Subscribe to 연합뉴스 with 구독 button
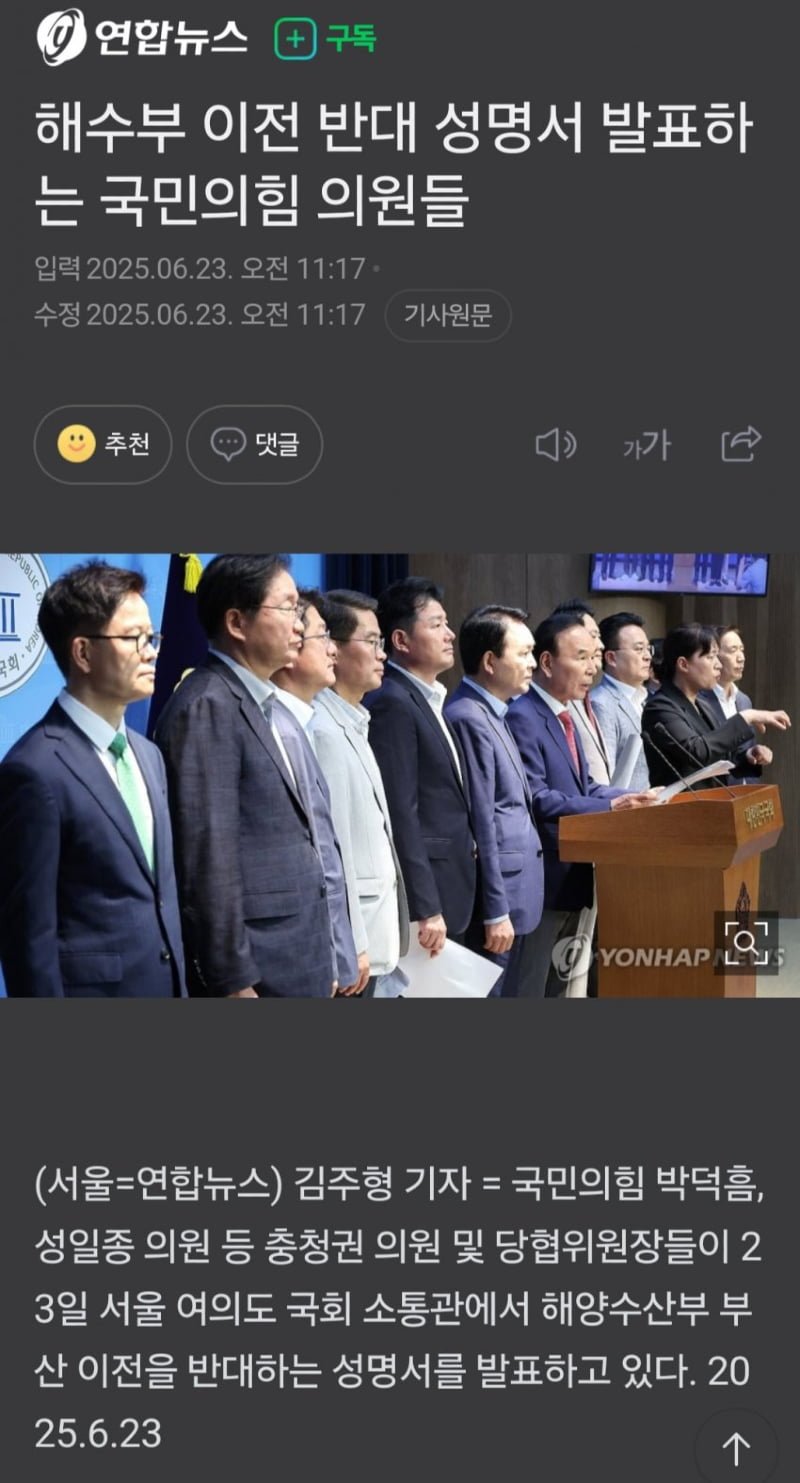The width and height of the screenshot is (800, 1483). (326, 39)
